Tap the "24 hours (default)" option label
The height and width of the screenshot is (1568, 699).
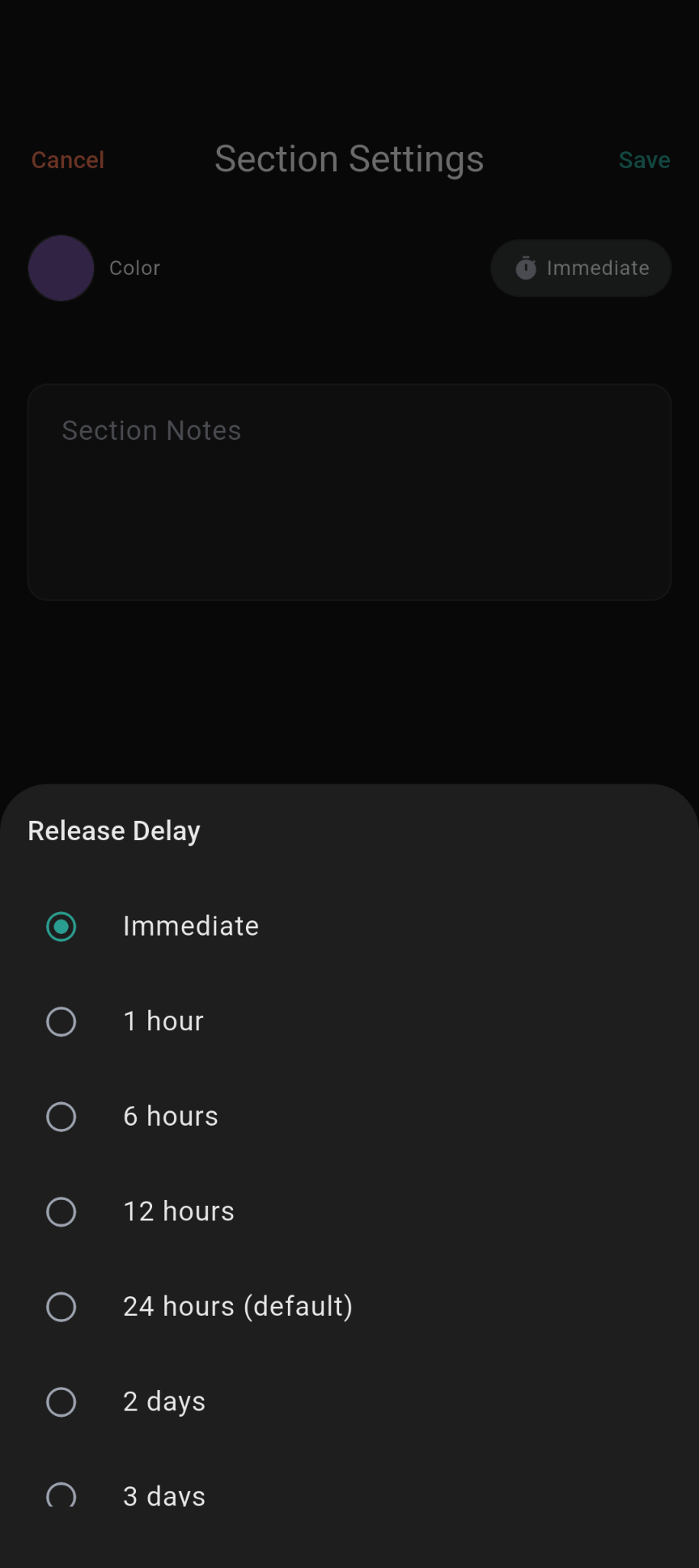coord(237,1307)
